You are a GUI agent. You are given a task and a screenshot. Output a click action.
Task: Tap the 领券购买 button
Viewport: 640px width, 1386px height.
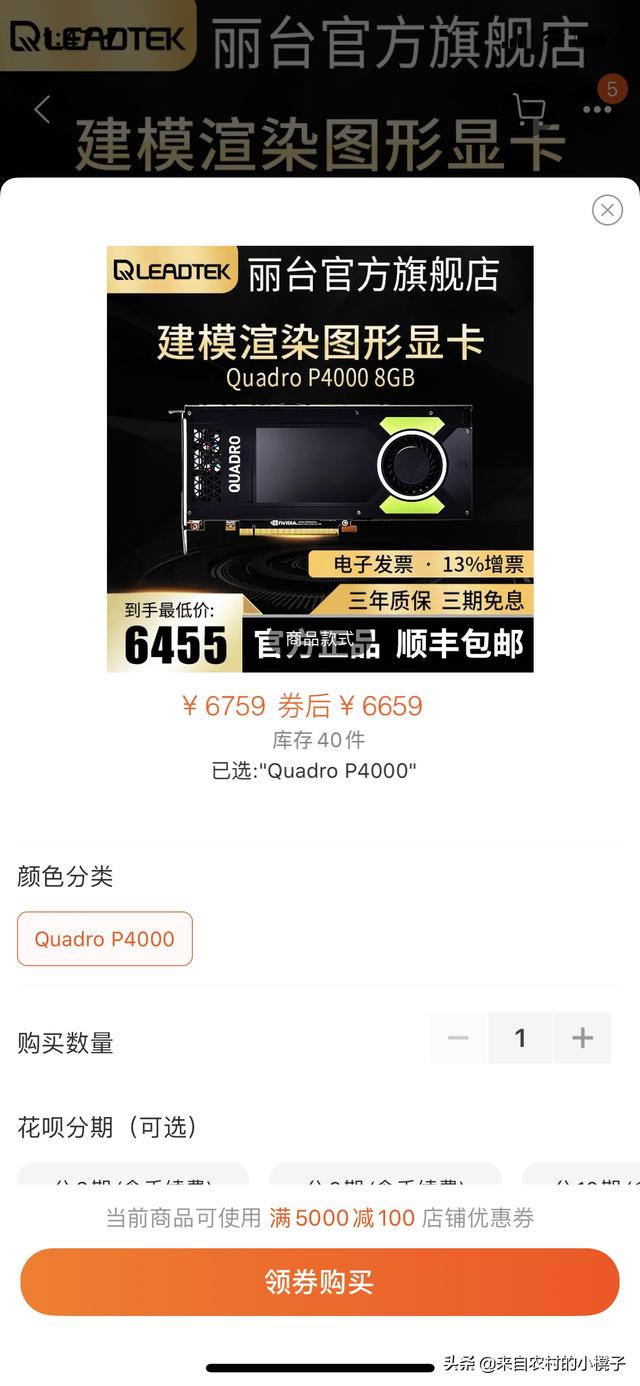point(320,1282)
